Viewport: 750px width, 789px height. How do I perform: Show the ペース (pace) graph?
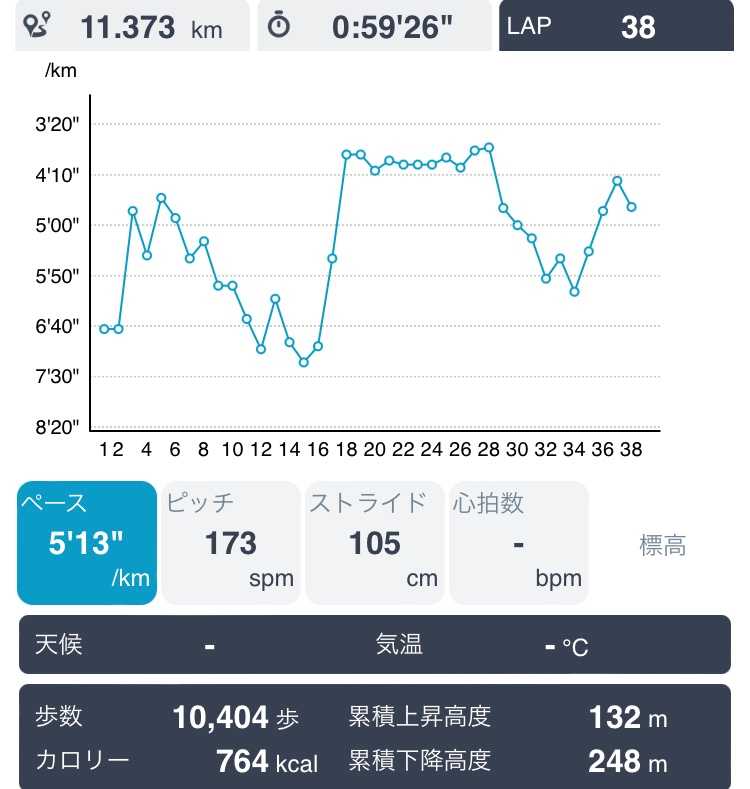[x=87, y=543]
